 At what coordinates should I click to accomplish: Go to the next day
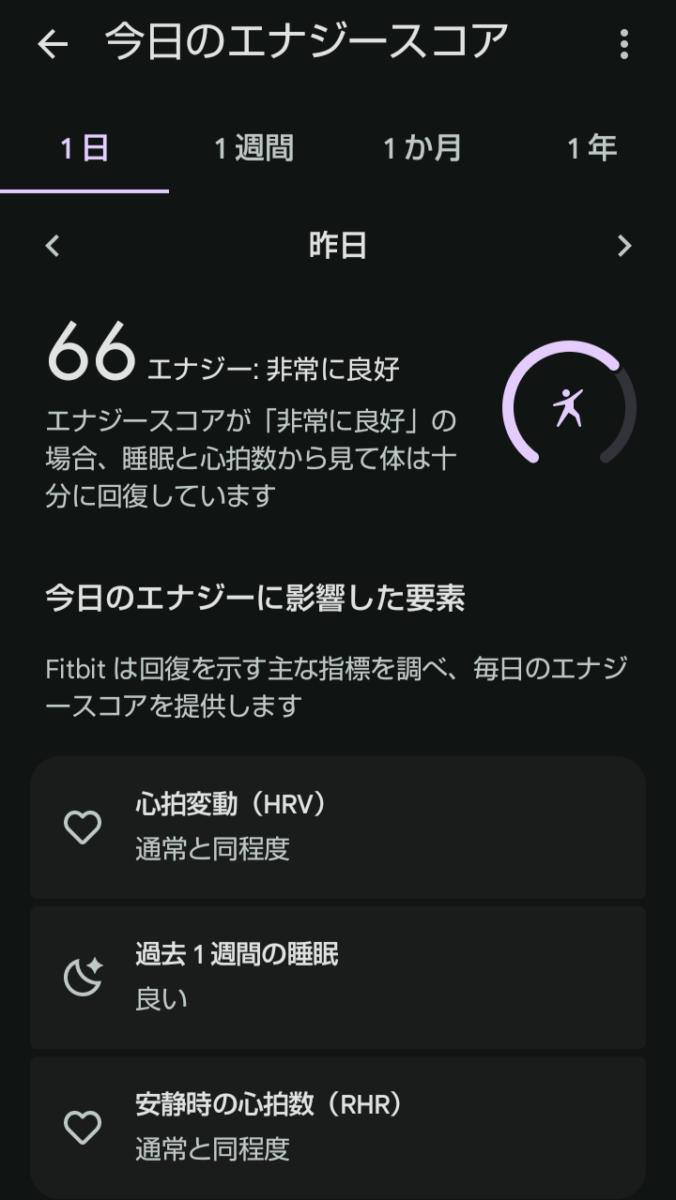(x=624, y=246)
